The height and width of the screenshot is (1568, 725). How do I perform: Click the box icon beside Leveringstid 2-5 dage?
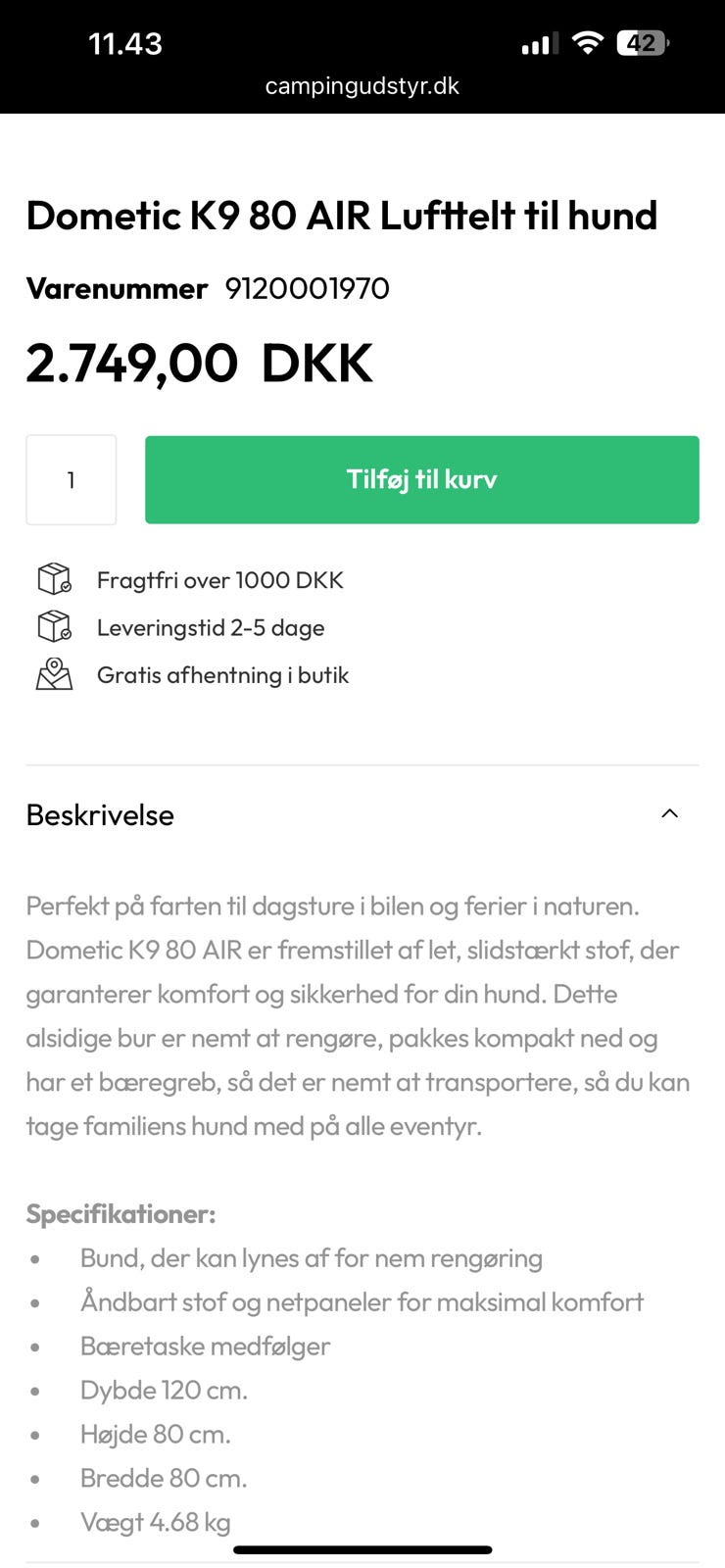(54, 626)
